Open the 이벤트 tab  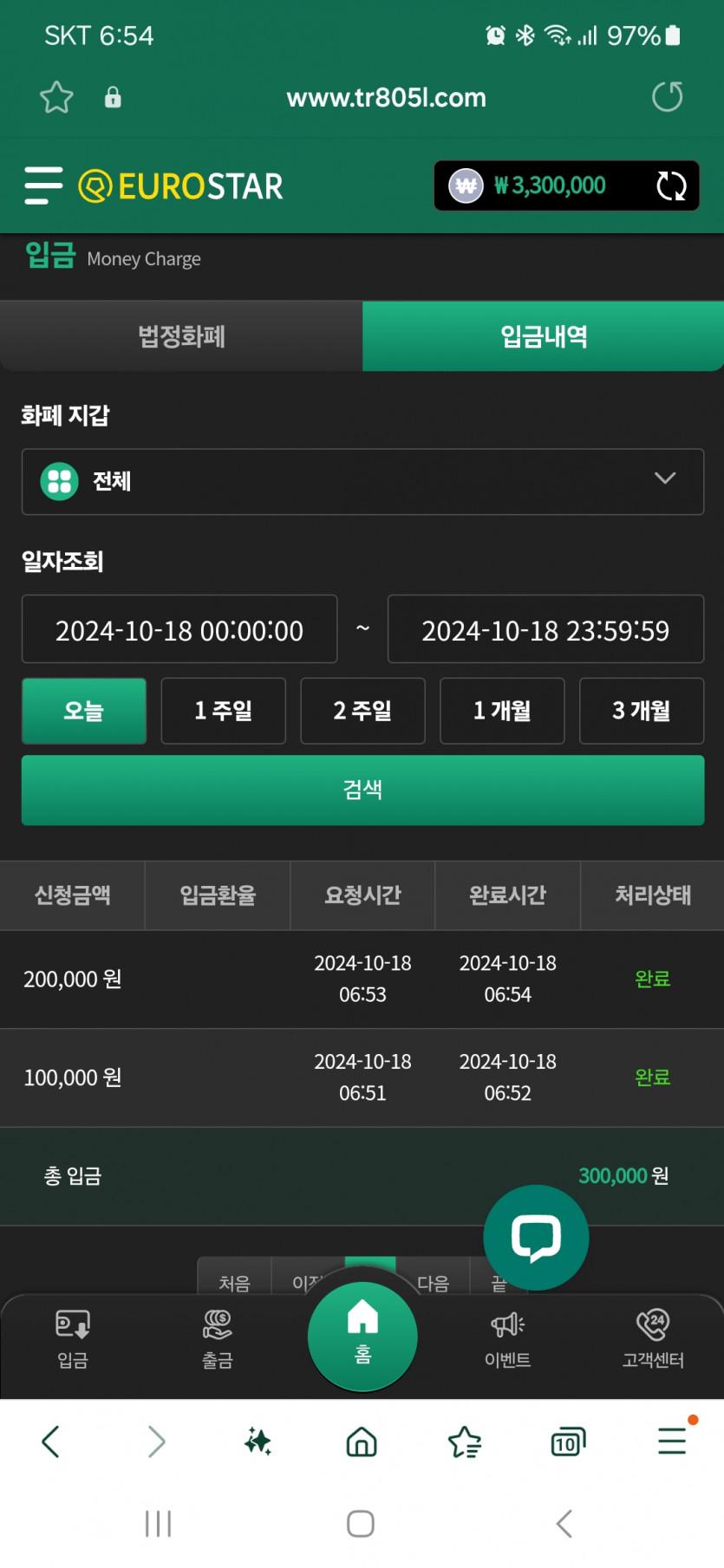pos(508,1339)
